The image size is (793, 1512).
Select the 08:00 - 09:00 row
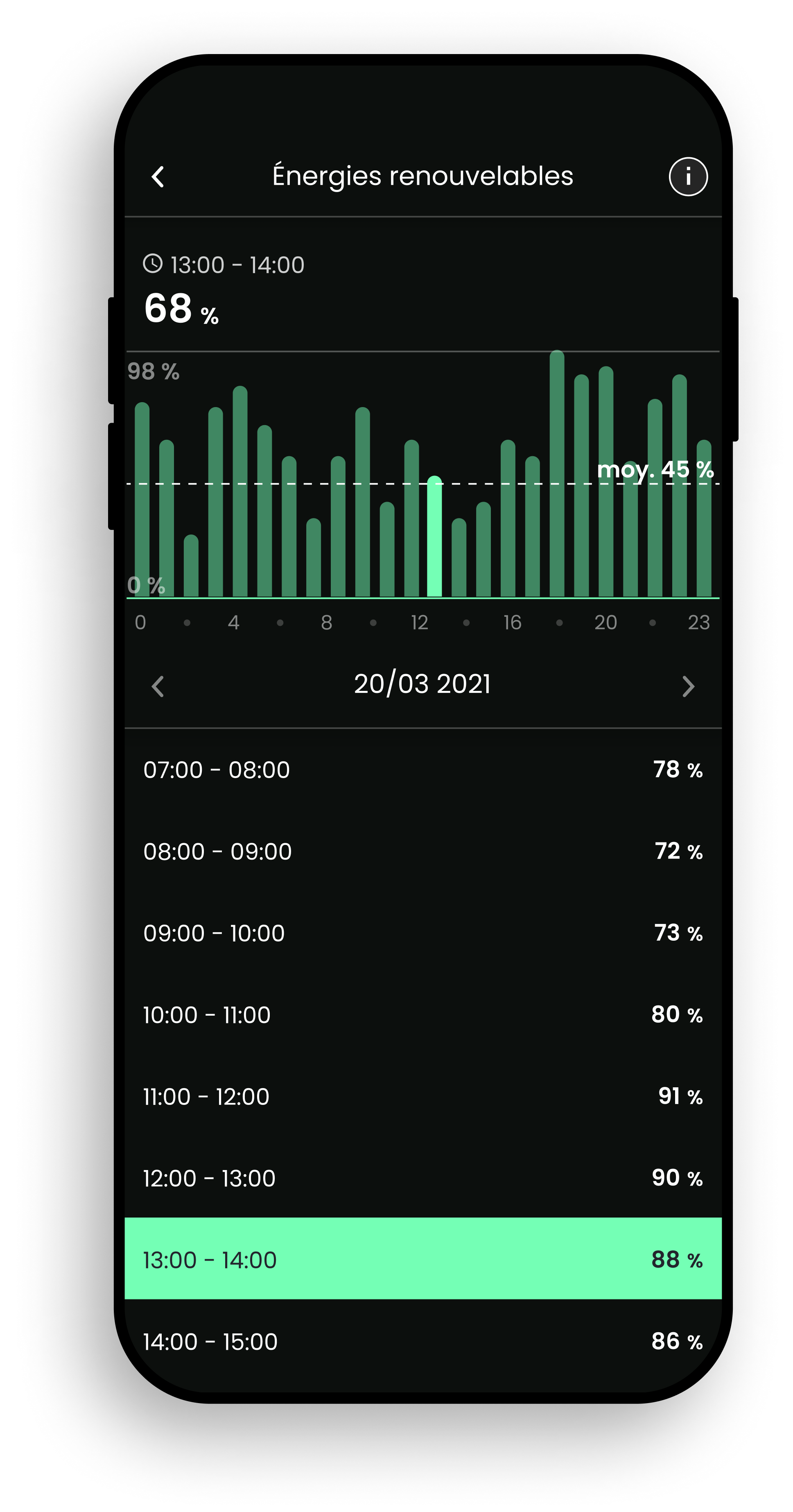(422, 851)
